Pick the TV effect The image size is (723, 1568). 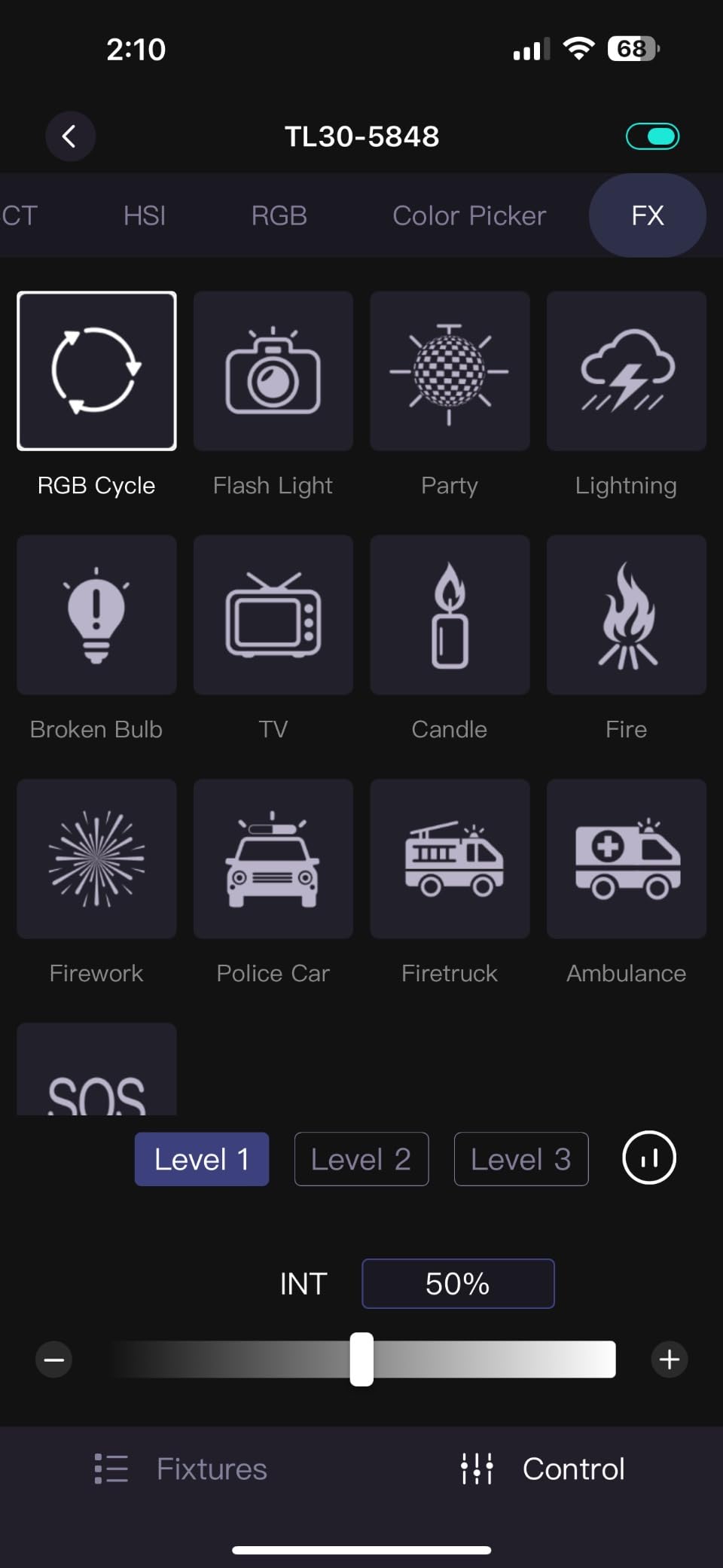click(x=273, y=615)
